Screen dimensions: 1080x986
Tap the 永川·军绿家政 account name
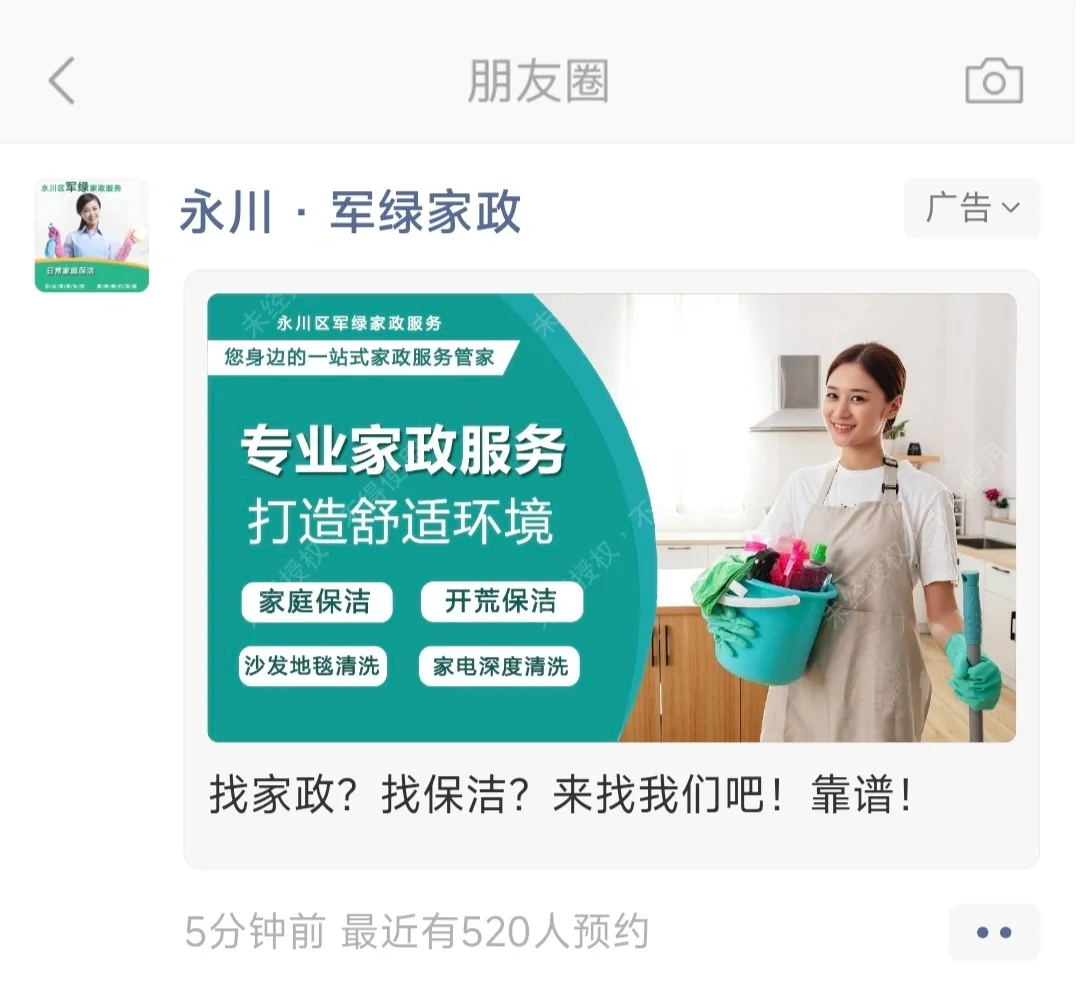pos(351,212)
